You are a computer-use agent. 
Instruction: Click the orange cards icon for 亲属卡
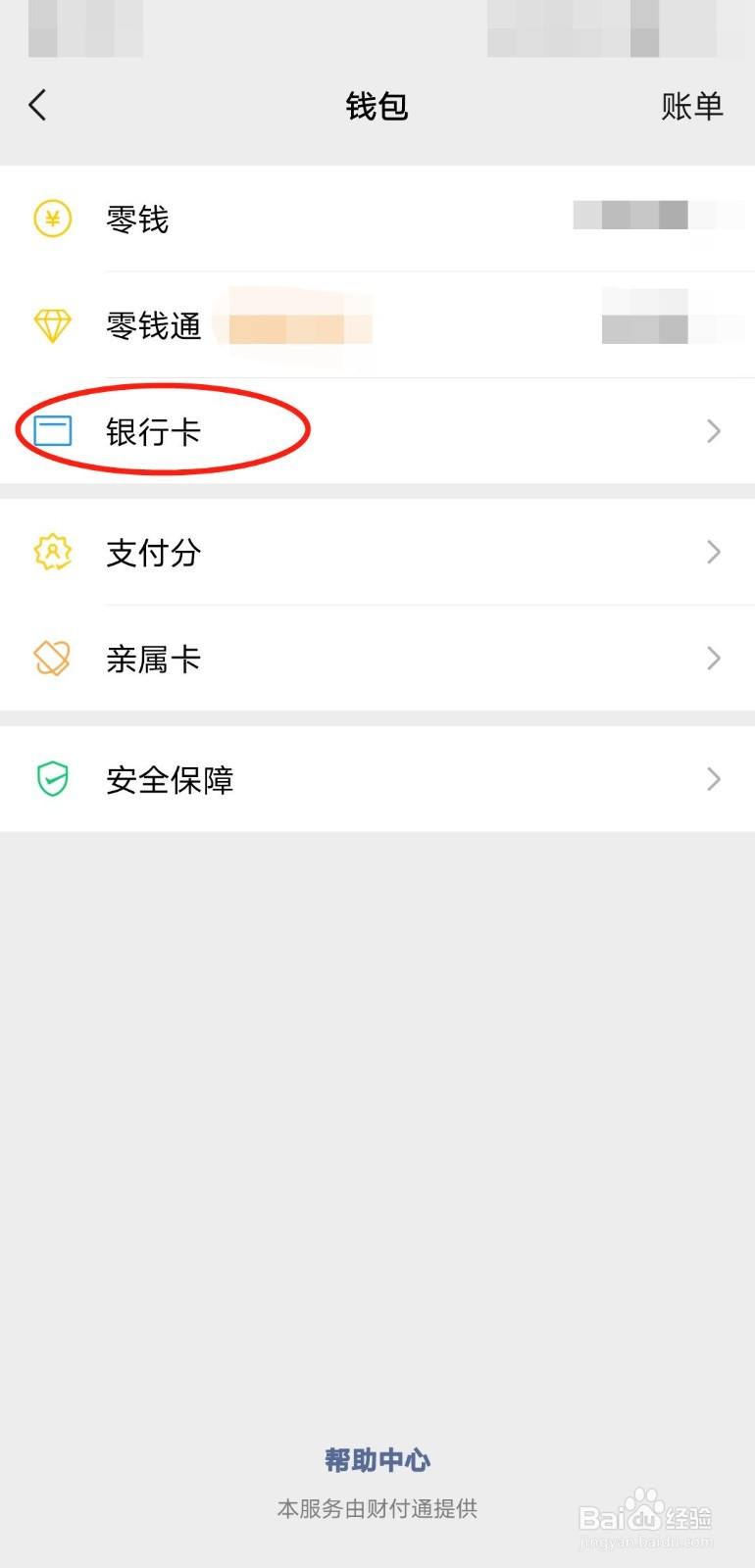(52, 659)
